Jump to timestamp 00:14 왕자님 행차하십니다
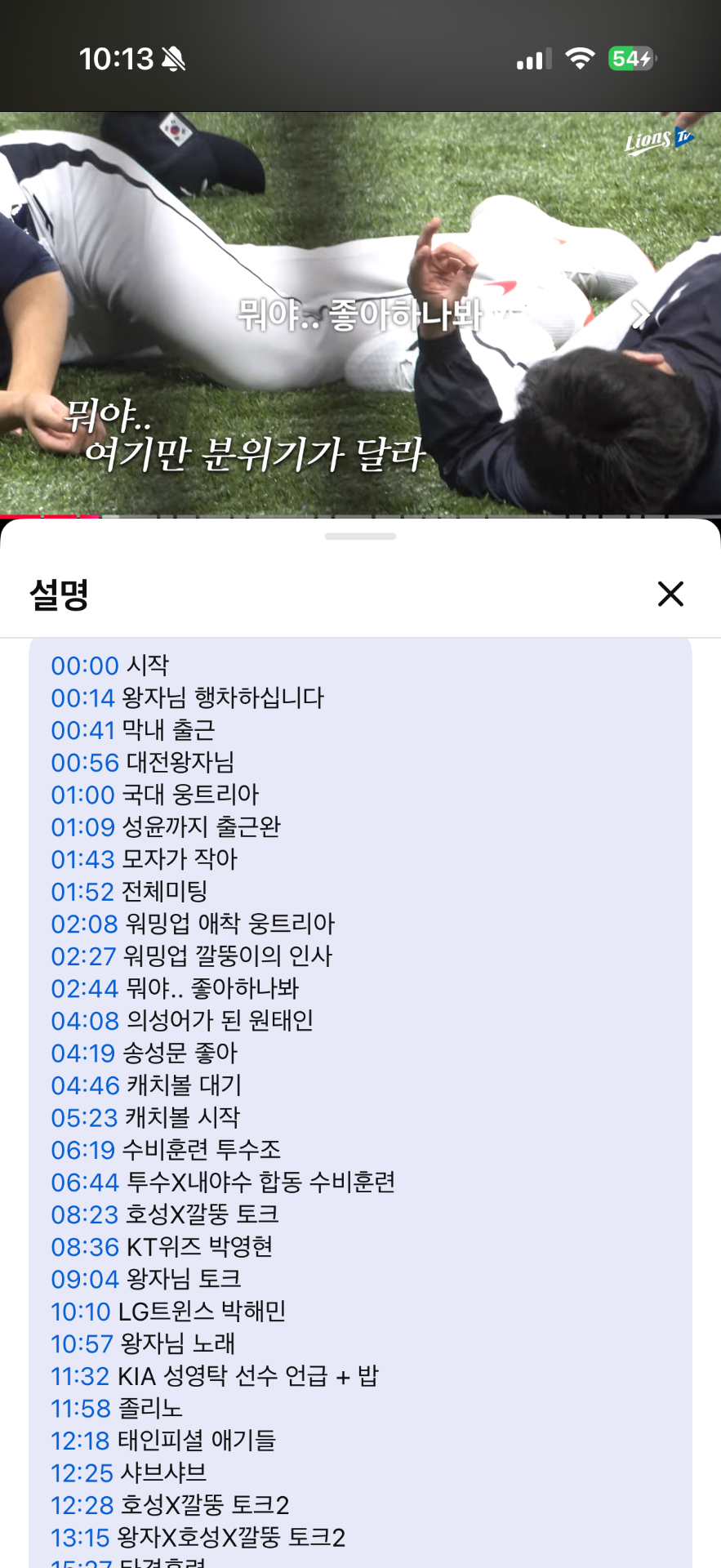The height and width of the screenshot is (1568, 721). click(83, 698)
